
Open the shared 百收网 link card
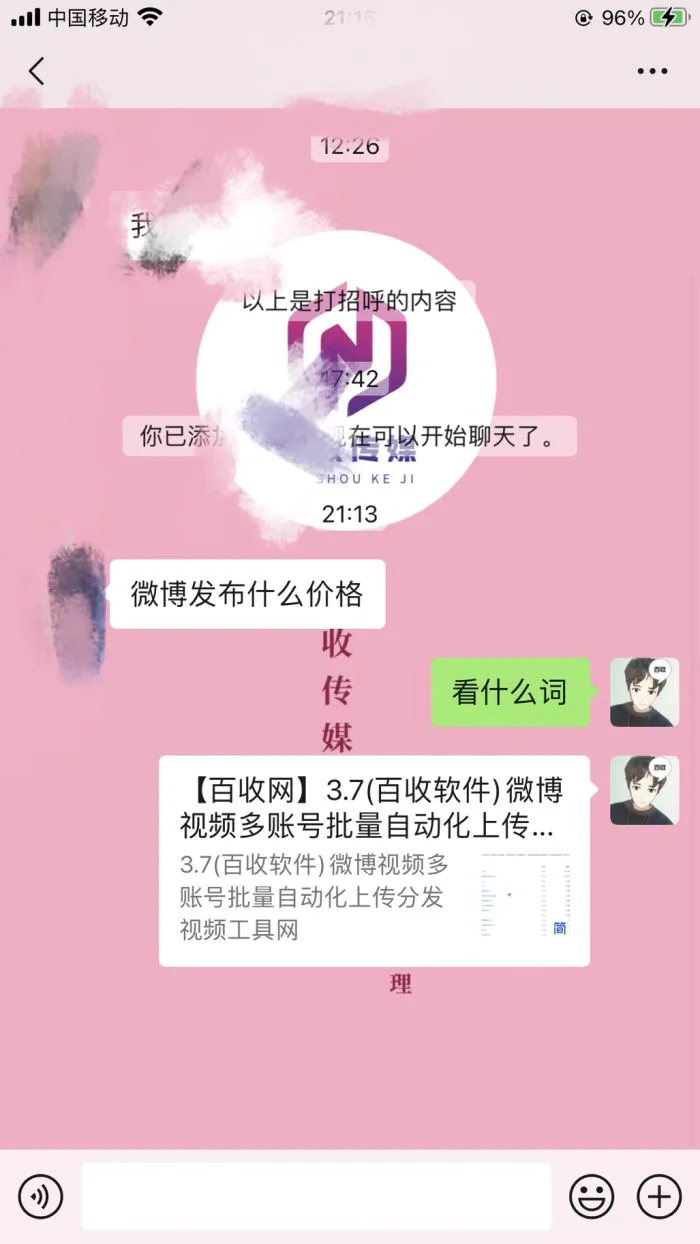click(374, 860)
